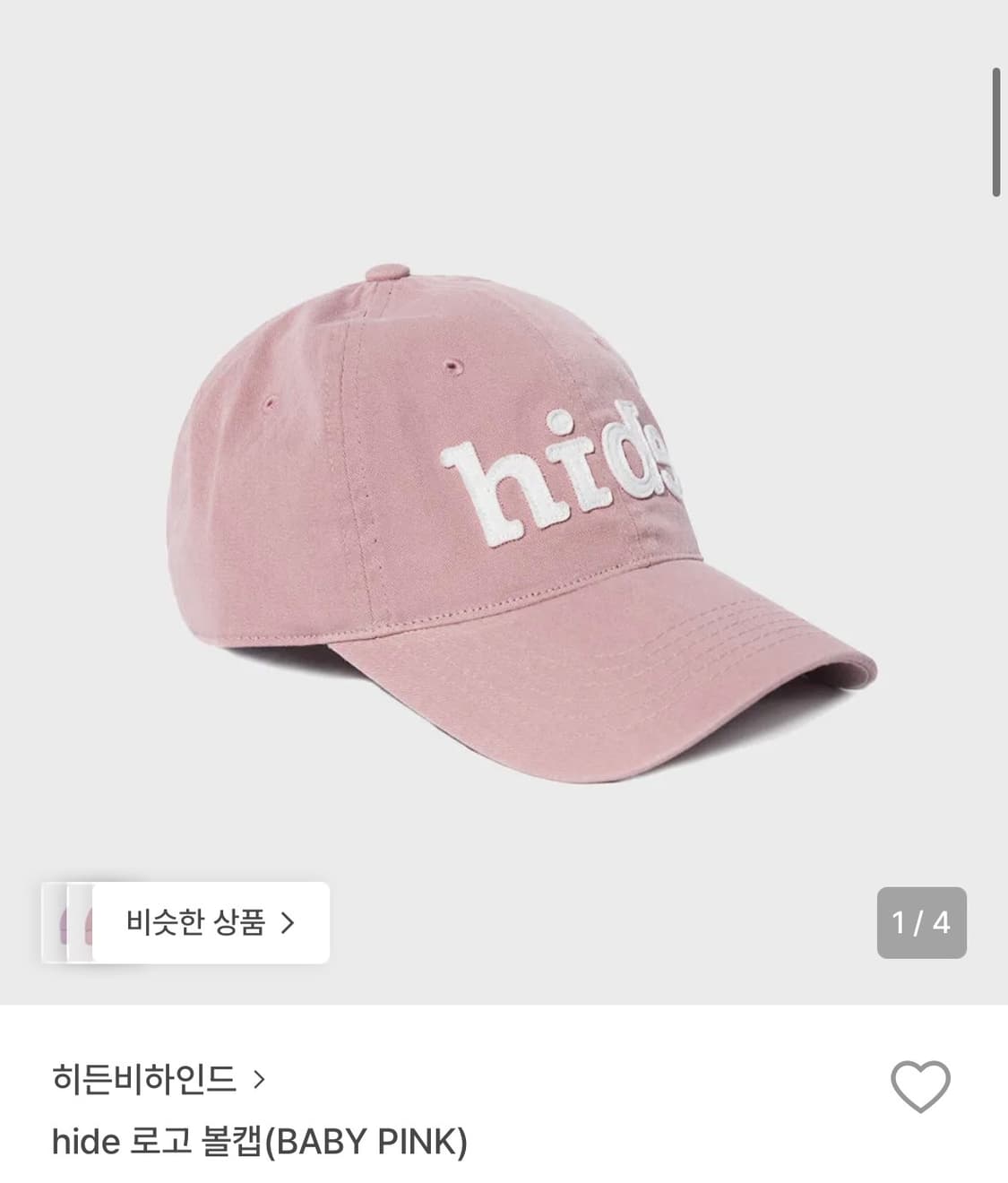Select the white 비슷한 상품 recommendation chip
Screen dimensions: 1008x1183
coord(211,923)
